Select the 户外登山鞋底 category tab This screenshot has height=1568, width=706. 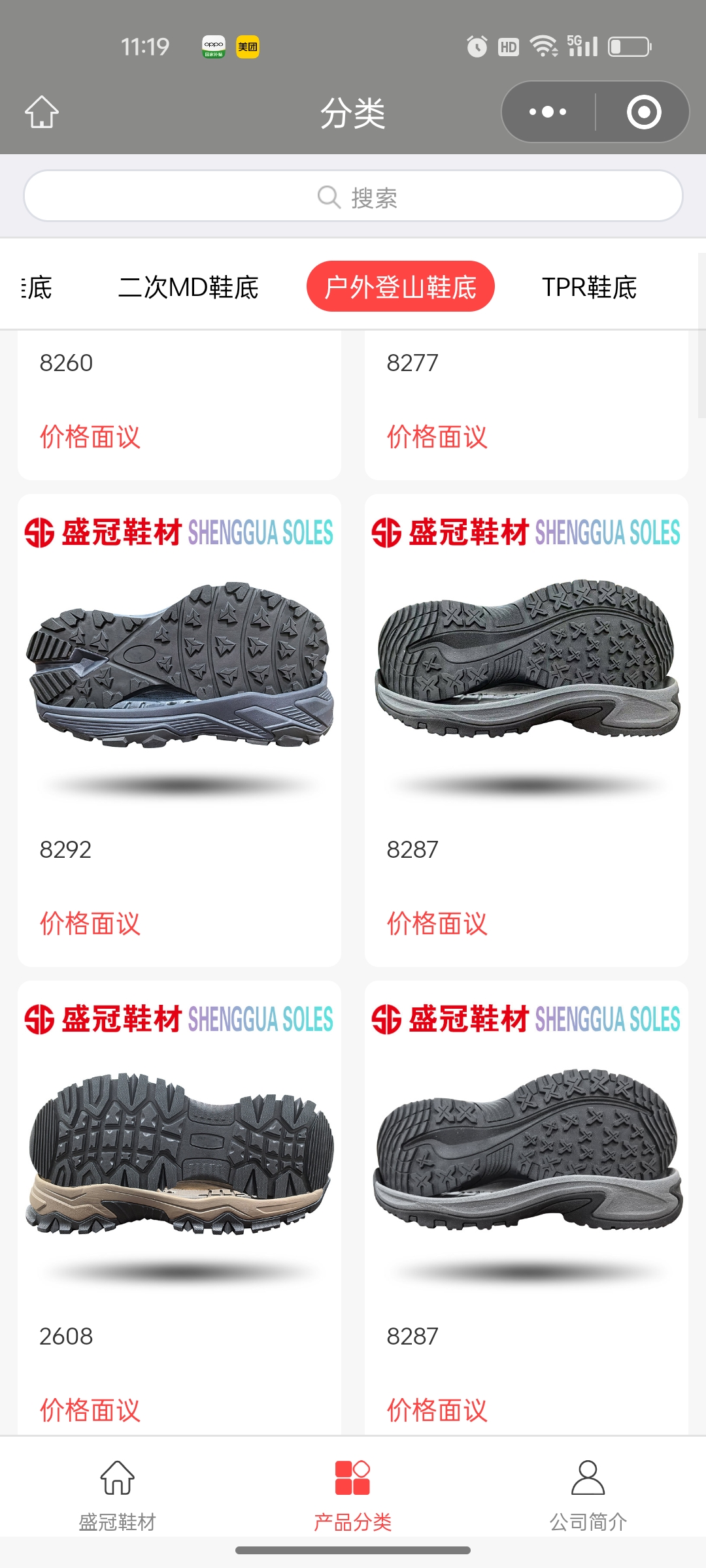[x=400, y=287]
